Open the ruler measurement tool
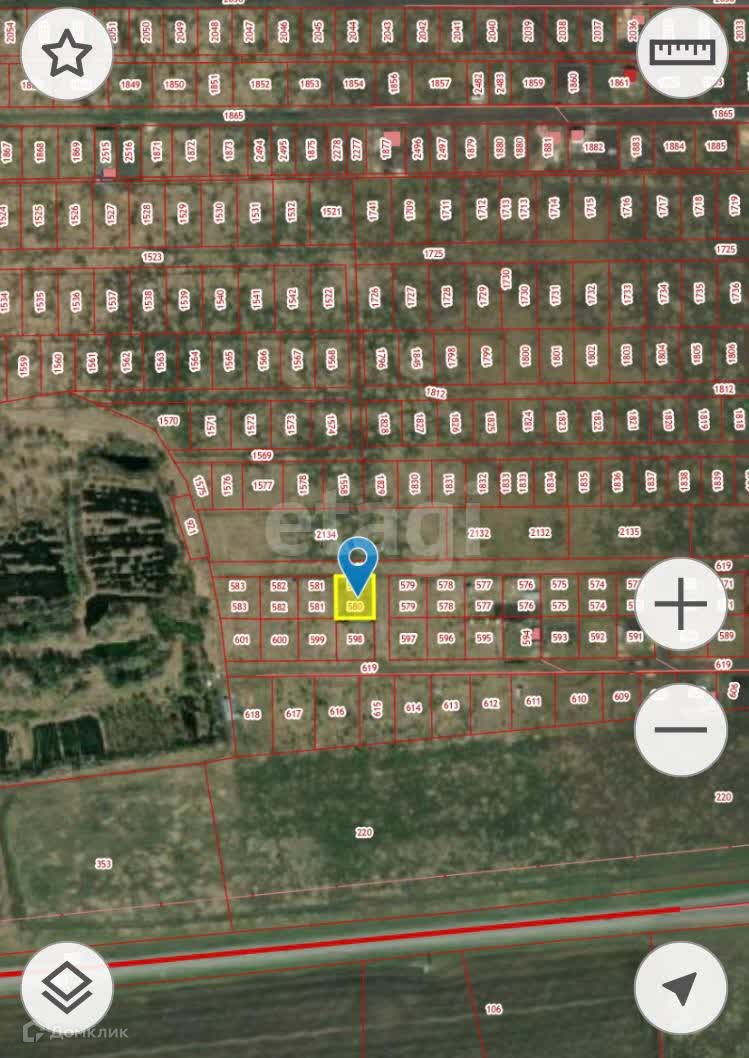 [682, 53]
